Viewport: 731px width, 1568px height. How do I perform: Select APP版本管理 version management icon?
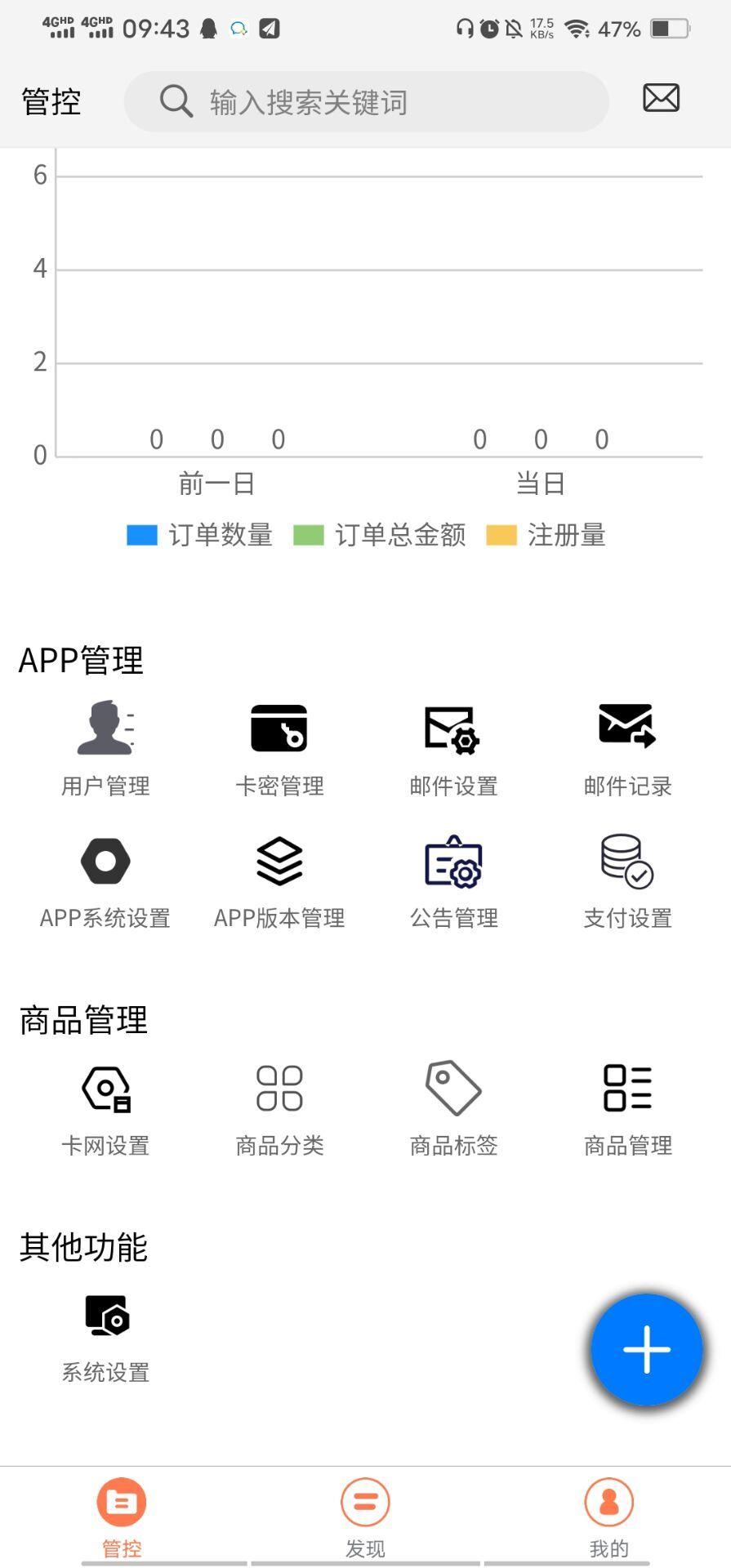[x=279, y=860]
